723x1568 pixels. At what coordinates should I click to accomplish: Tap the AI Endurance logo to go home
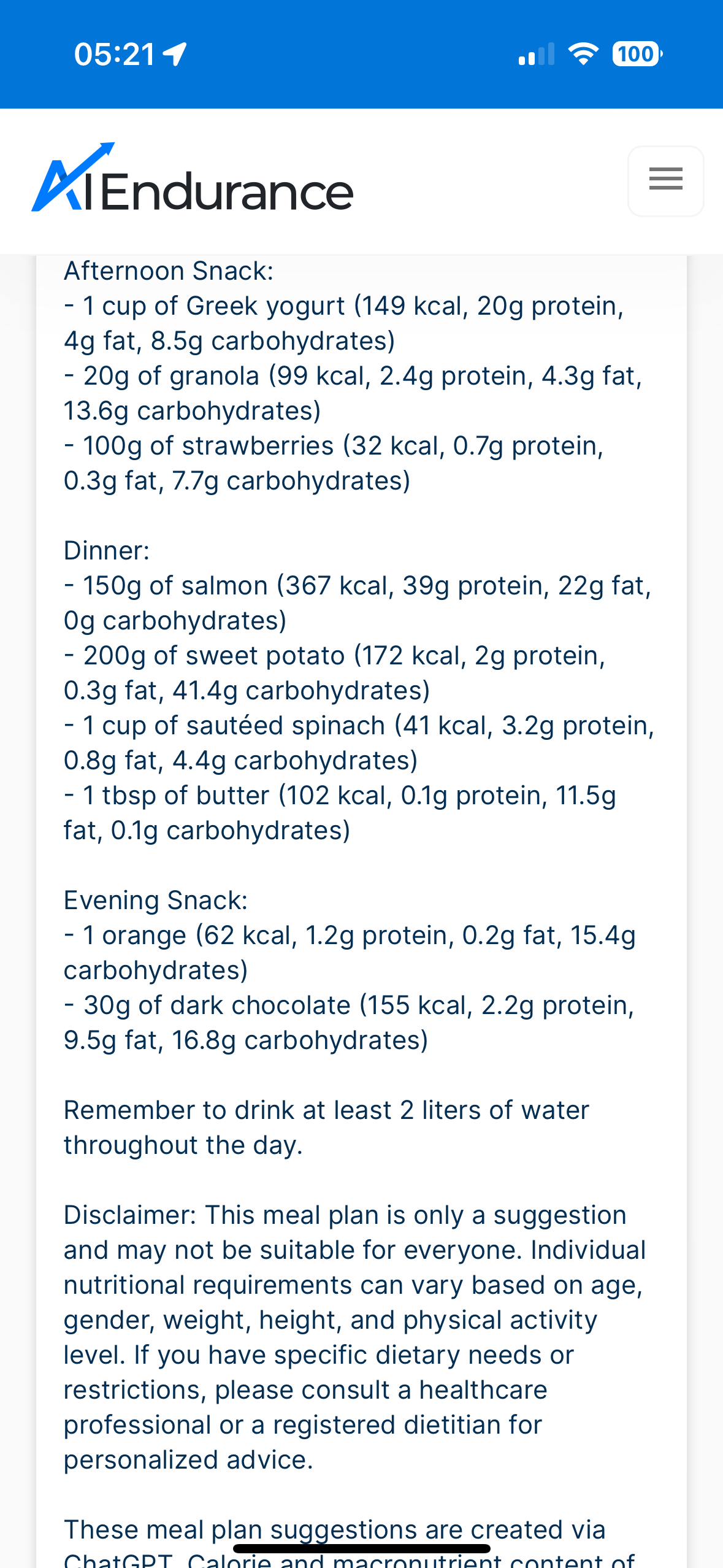(x=192, y=178)
